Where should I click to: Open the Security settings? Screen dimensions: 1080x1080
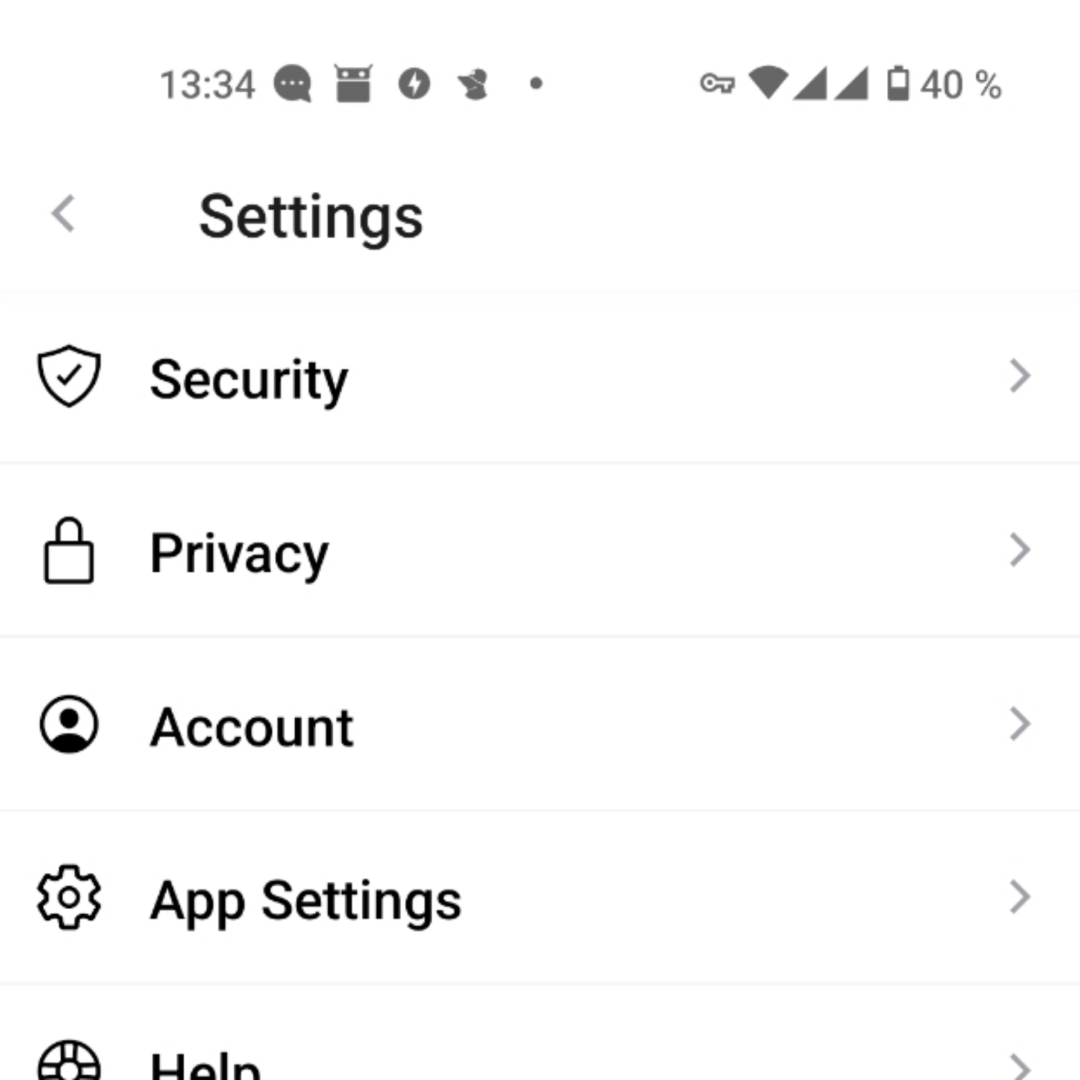[540, 378]
